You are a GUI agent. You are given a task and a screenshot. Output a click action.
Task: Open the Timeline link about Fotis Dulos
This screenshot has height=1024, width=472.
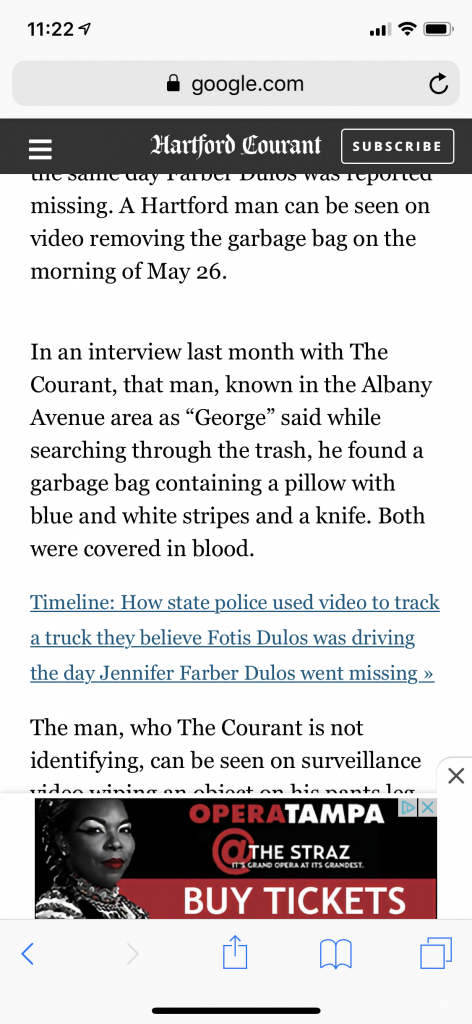[235, 637]
